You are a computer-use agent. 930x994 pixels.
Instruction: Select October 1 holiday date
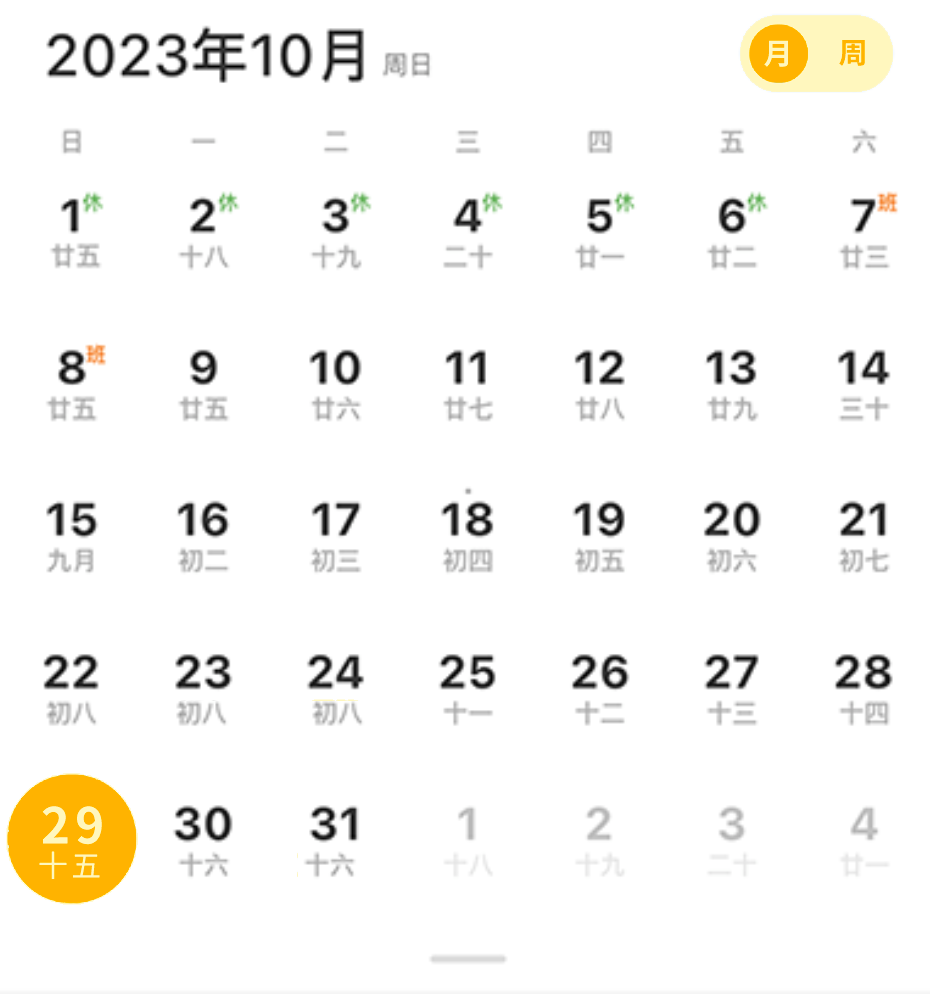72,230
